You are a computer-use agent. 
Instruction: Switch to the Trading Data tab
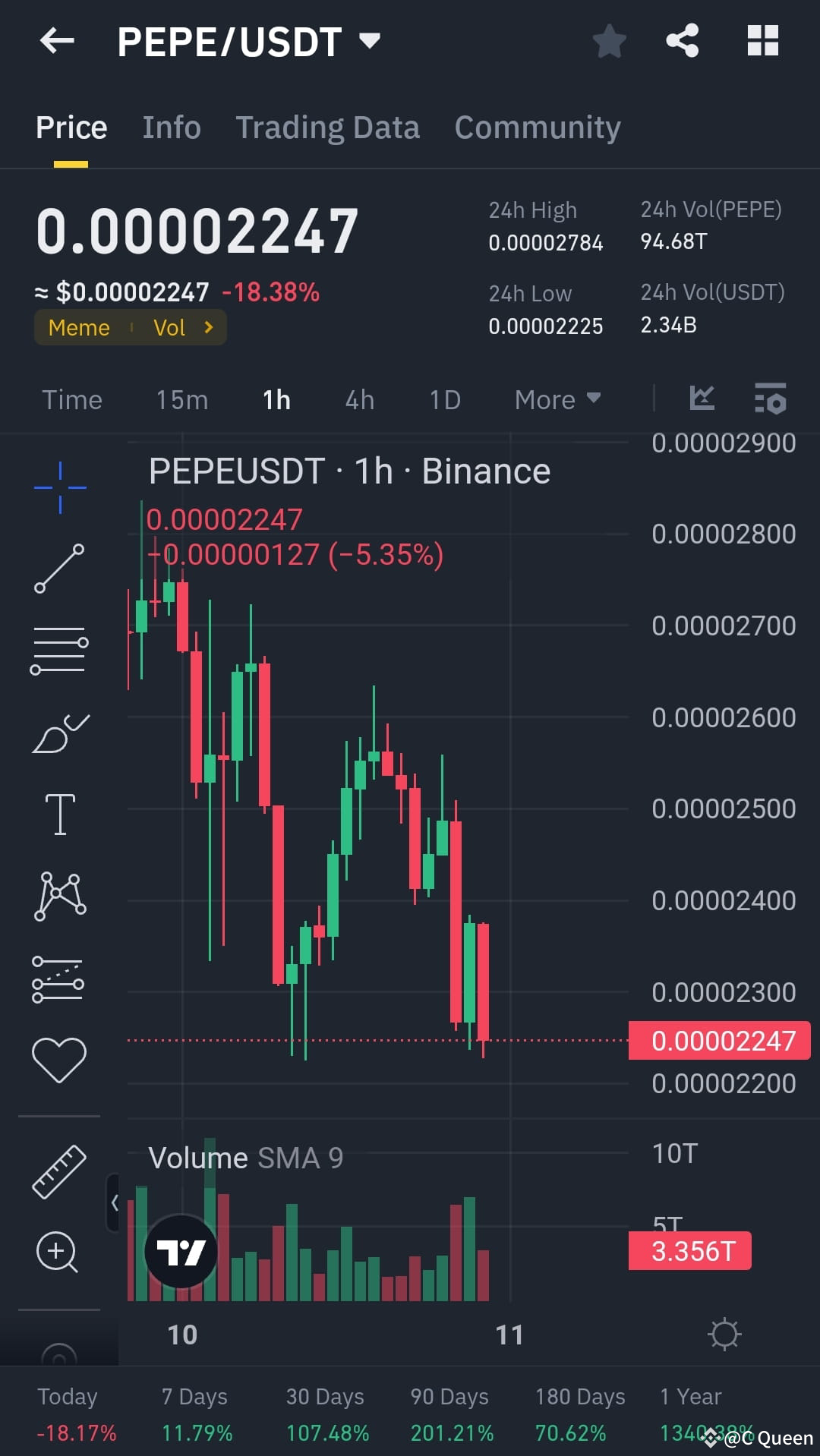[328, 127]
